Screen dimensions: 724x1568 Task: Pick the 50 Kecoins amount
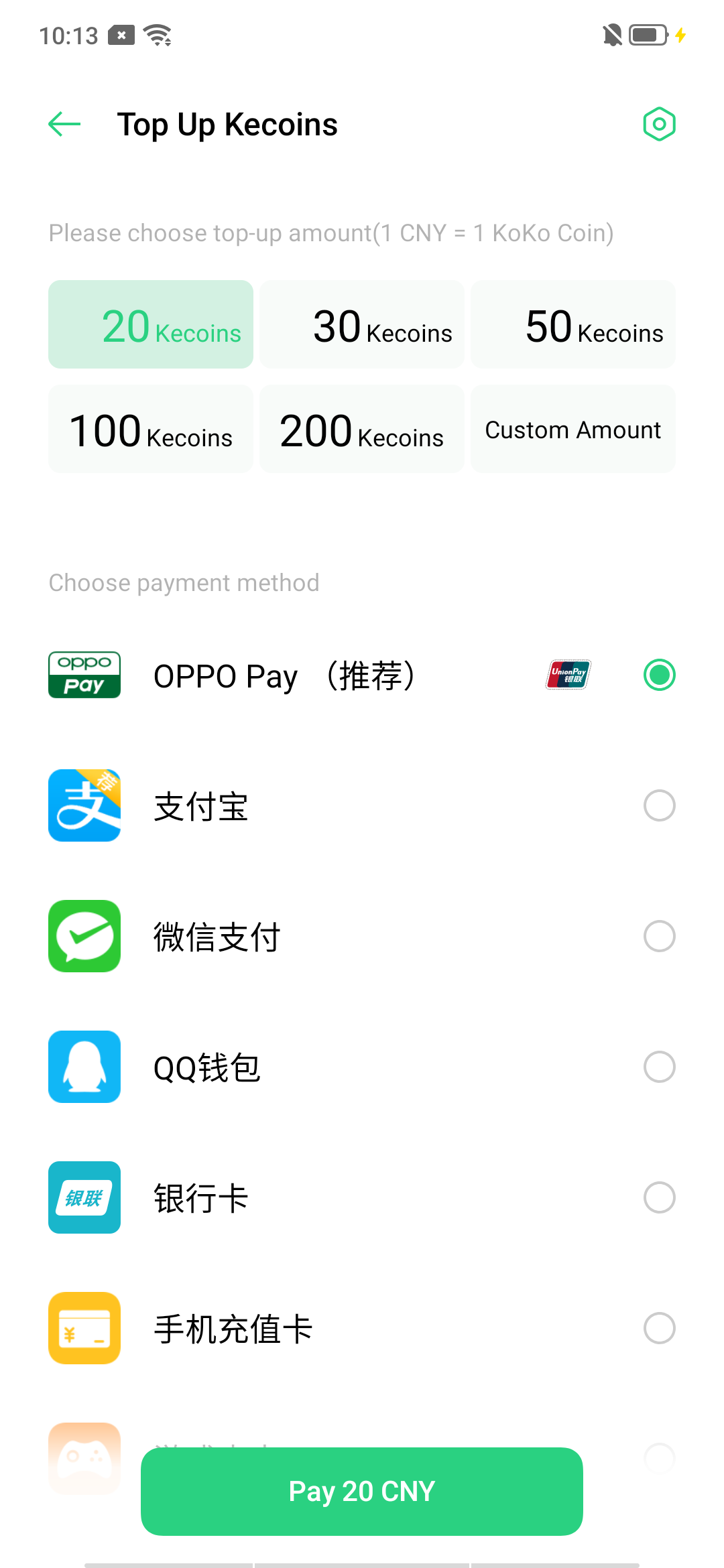pyautogui.click(x=573, y=324)
